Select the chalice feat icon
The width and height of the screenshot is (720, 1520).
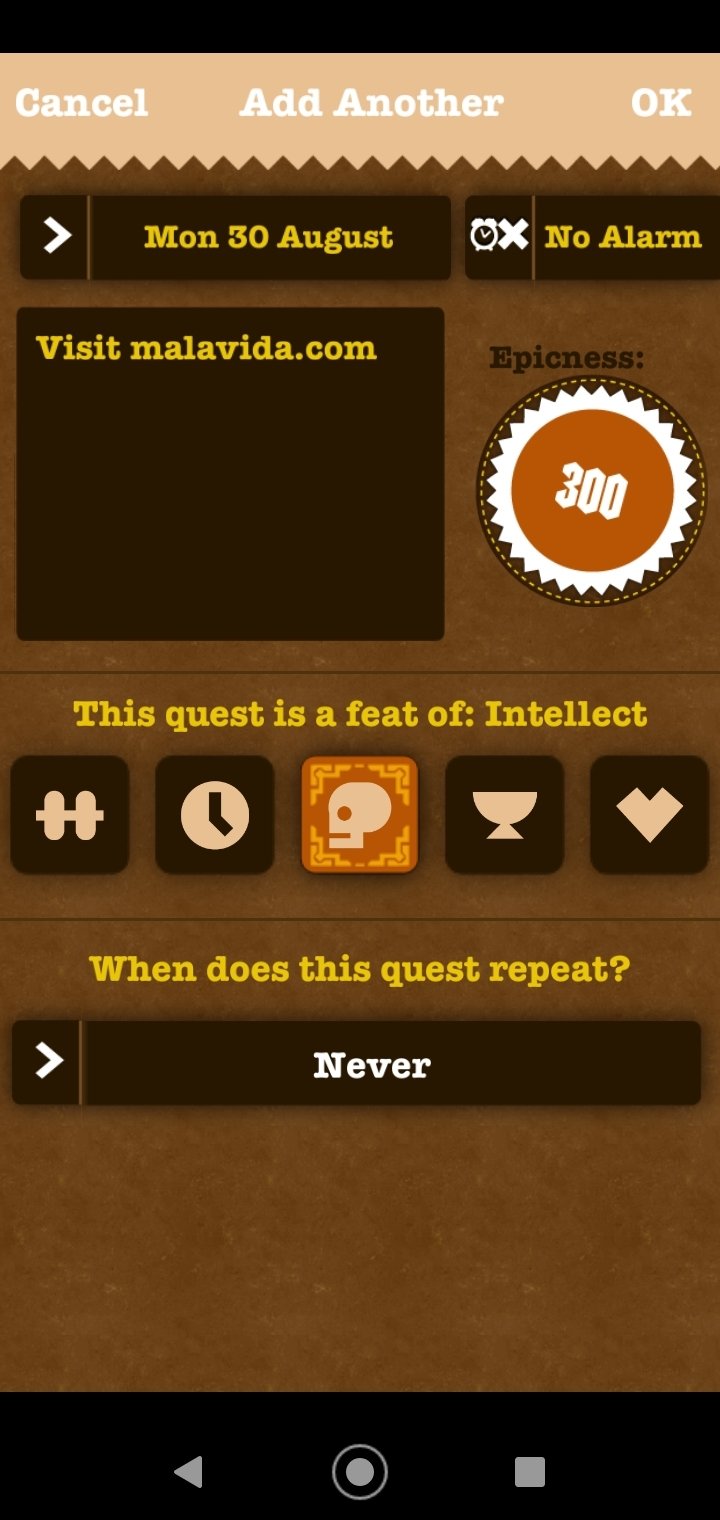click(505, 815)
